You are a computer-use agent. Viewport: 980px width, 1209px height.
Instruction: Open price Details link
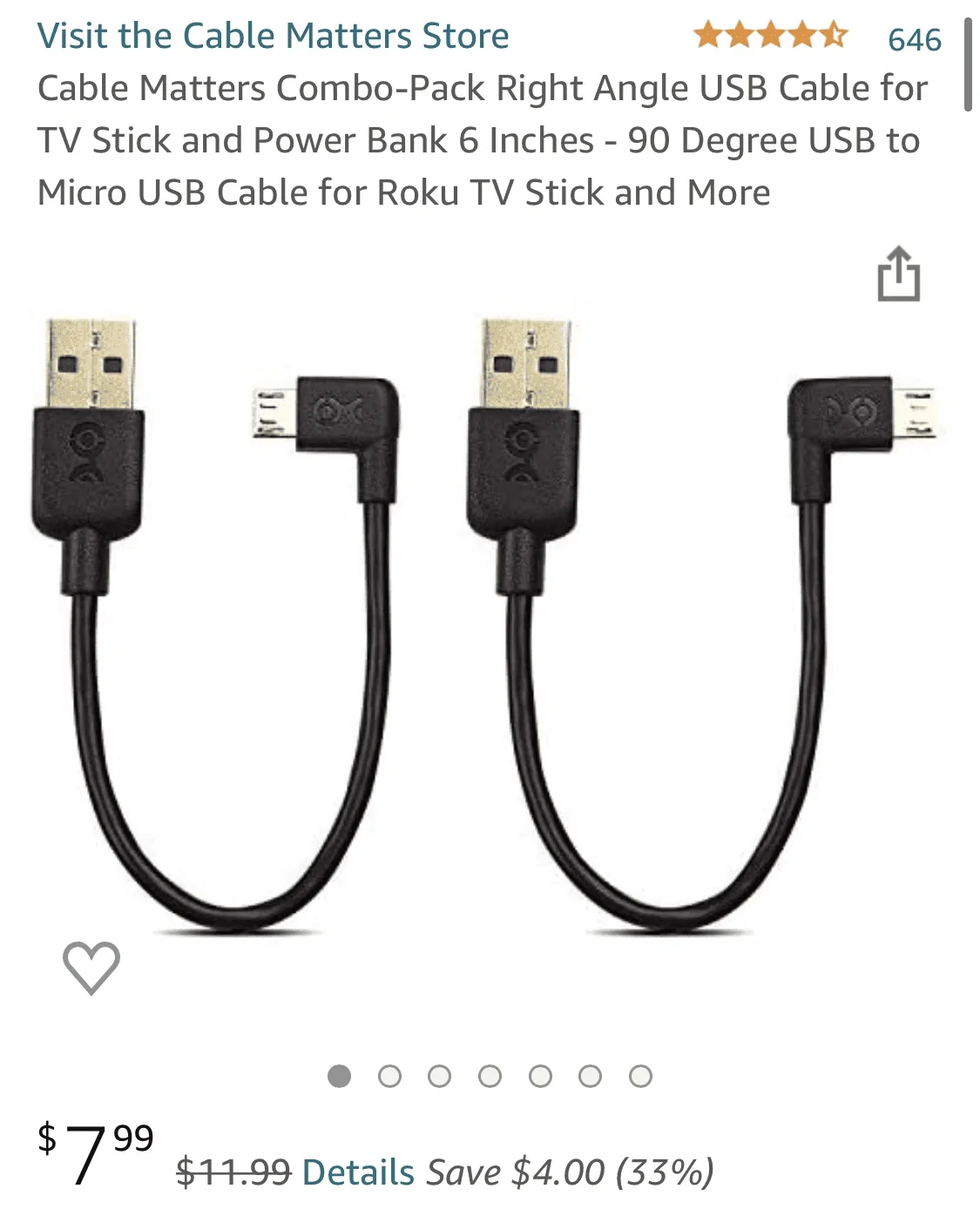[358, 1172]
